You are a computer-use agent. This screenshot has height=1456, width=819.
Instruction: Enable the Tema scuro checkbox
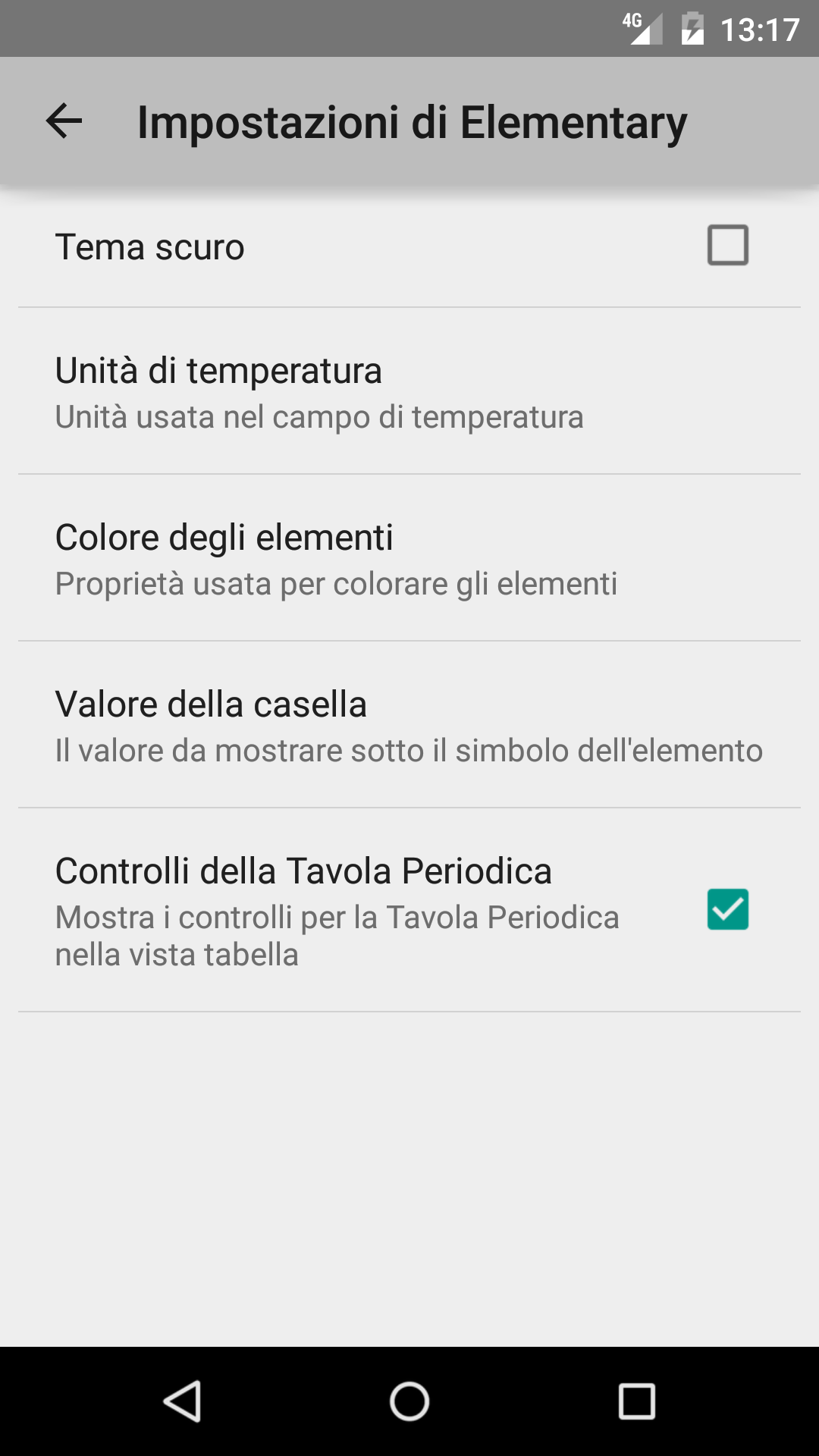point(727,246)
